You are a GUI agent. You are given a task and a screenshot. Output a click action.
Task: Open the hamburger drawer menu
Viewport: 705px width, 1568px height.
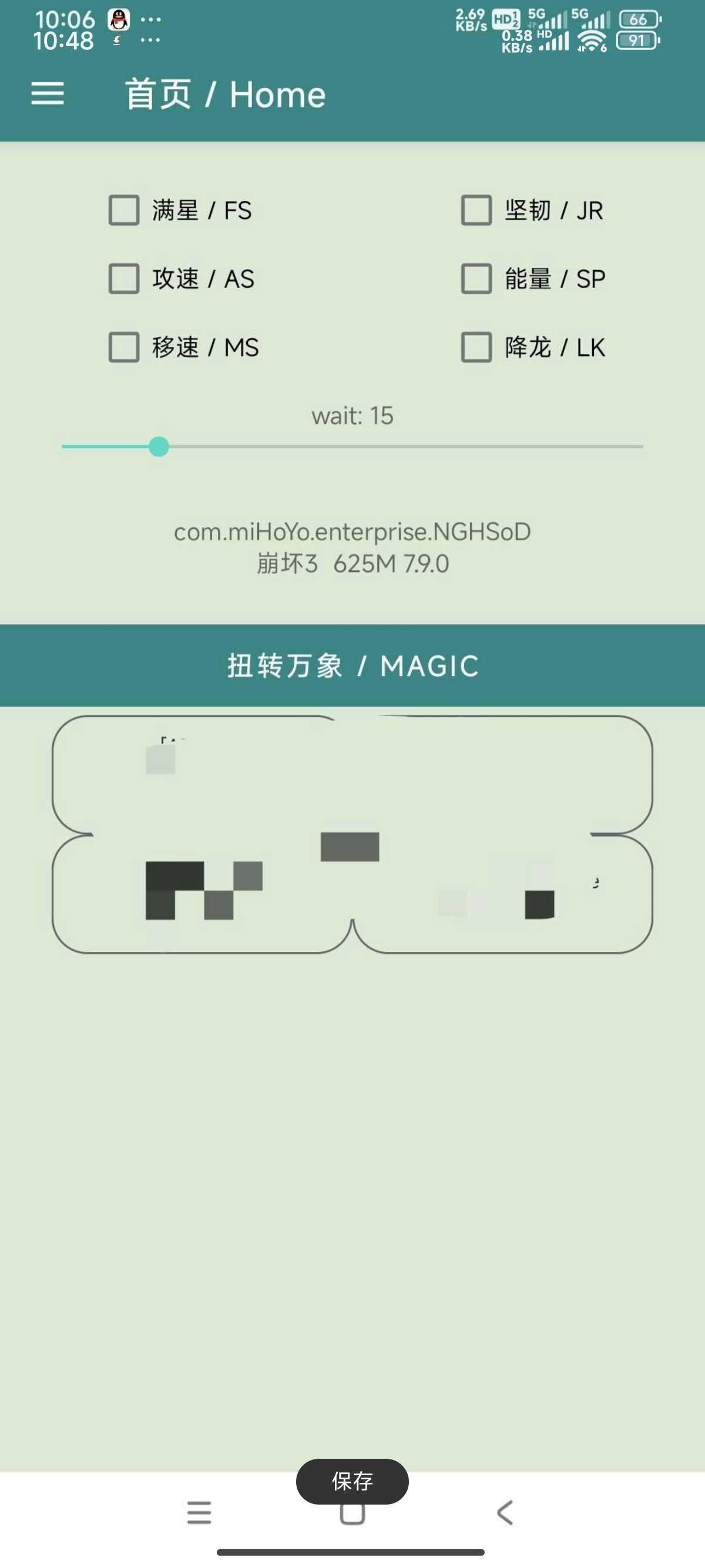point(48,94)
